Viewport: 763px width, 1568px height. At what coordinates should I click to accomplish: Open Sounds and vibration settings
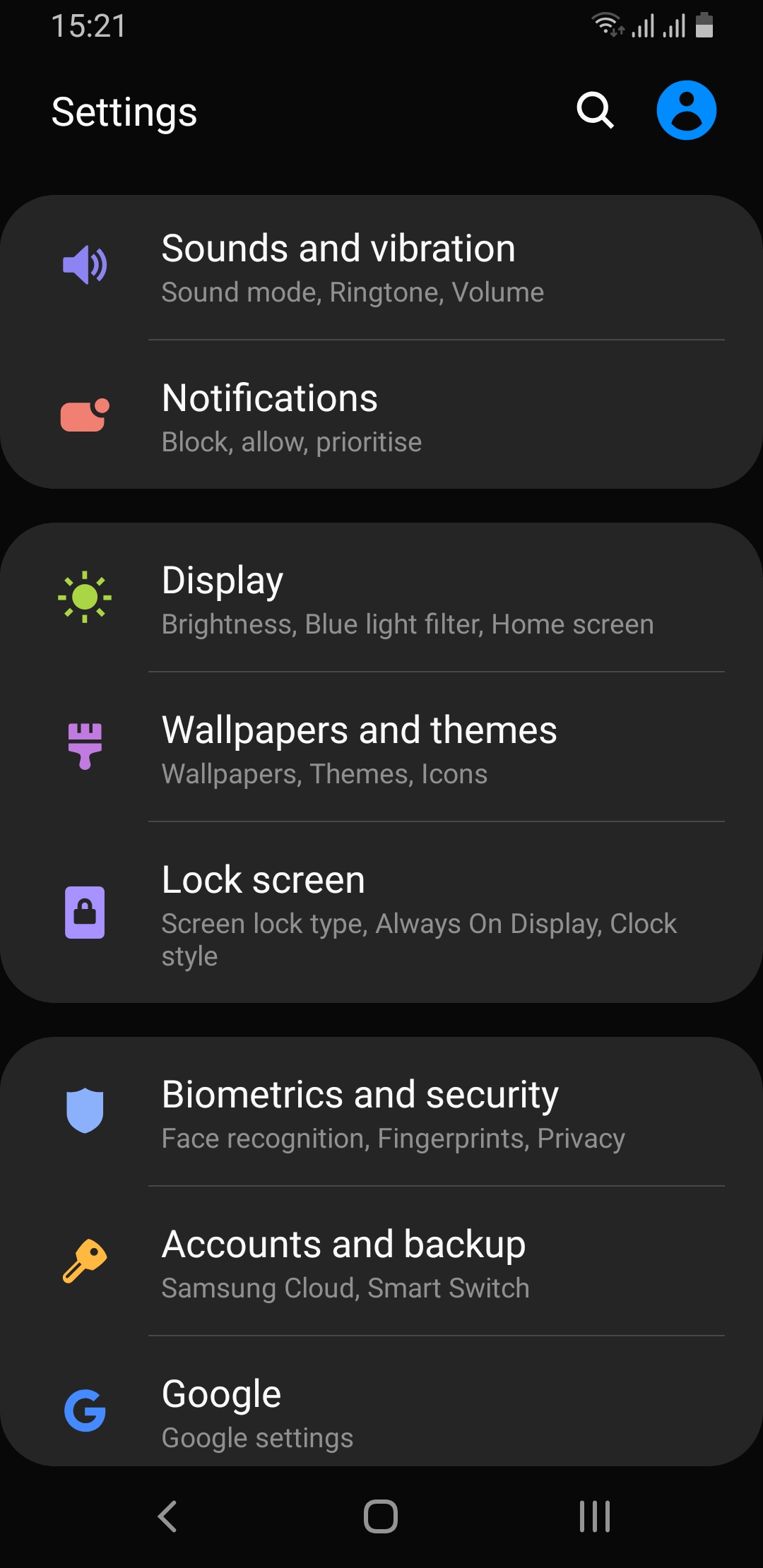point(381,267)
